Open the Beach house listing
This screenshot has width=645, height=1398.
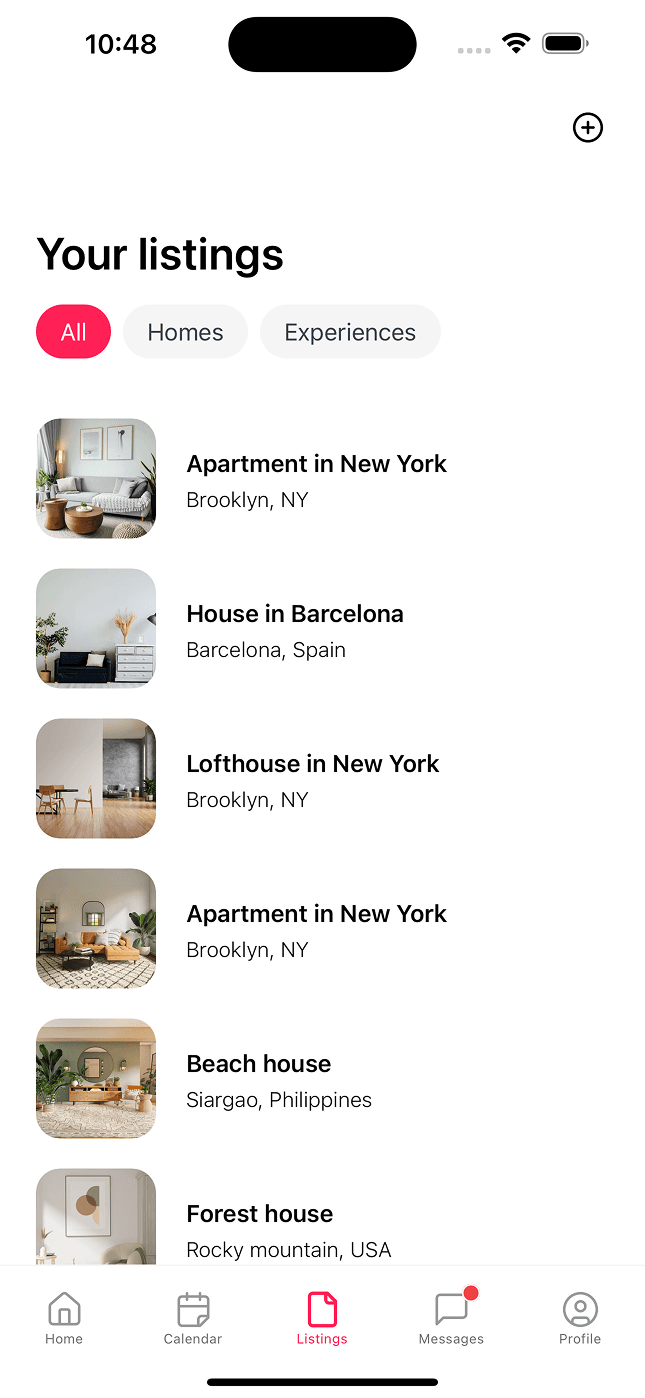(258, 1079)
